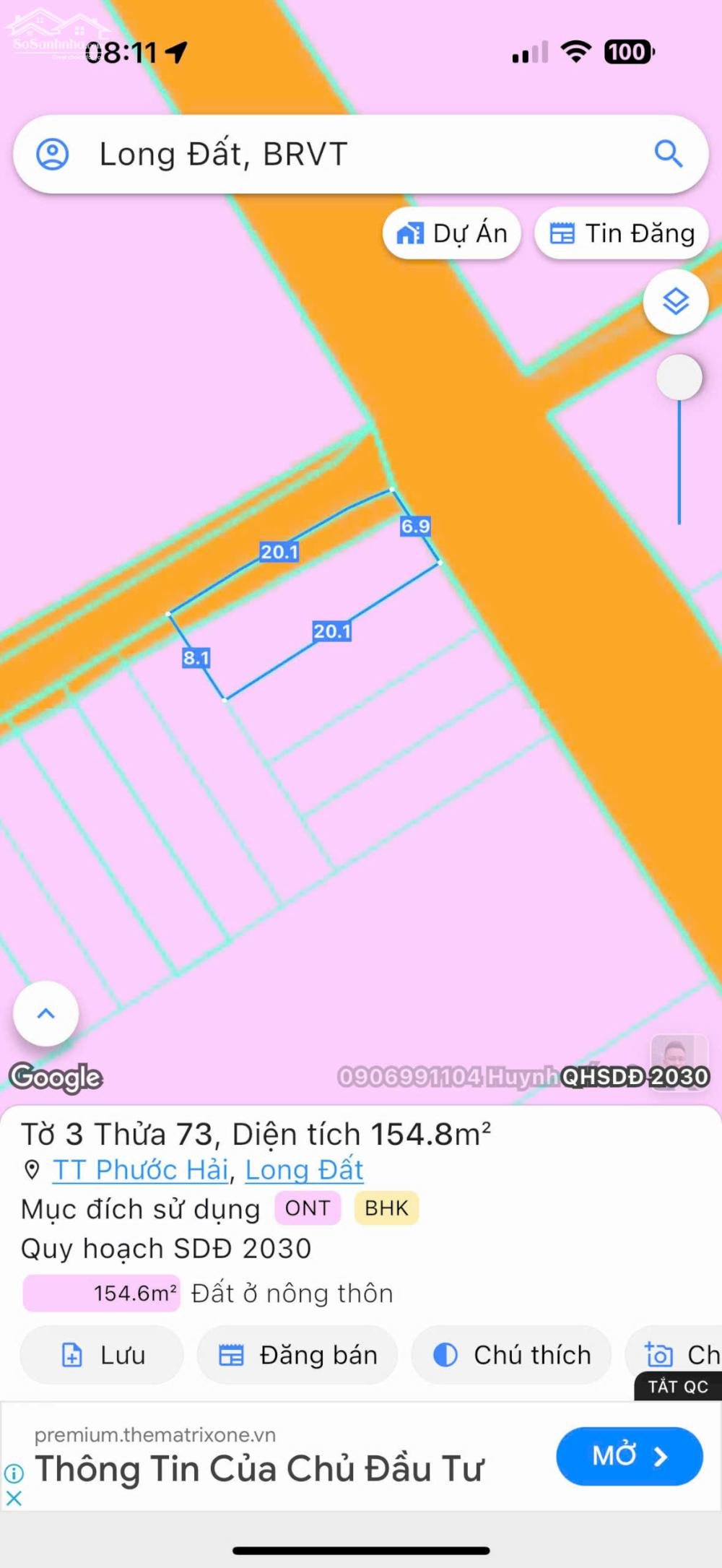Image resolution: width=722 pixels, height=1568 pixels.
Task: Select the Lưu bookmark icon
Action: click(70, 1354)
